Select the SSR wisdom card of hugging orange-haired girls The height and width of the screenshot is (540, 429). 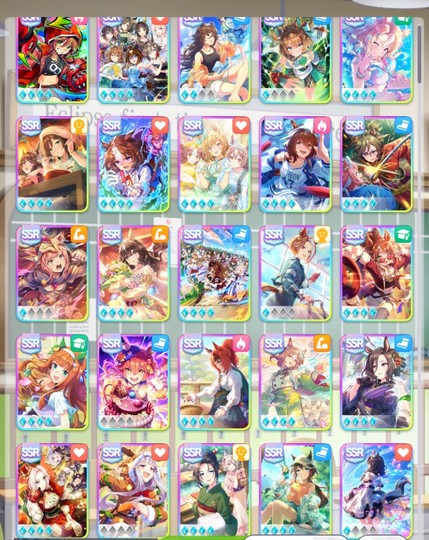coord(52,382)
